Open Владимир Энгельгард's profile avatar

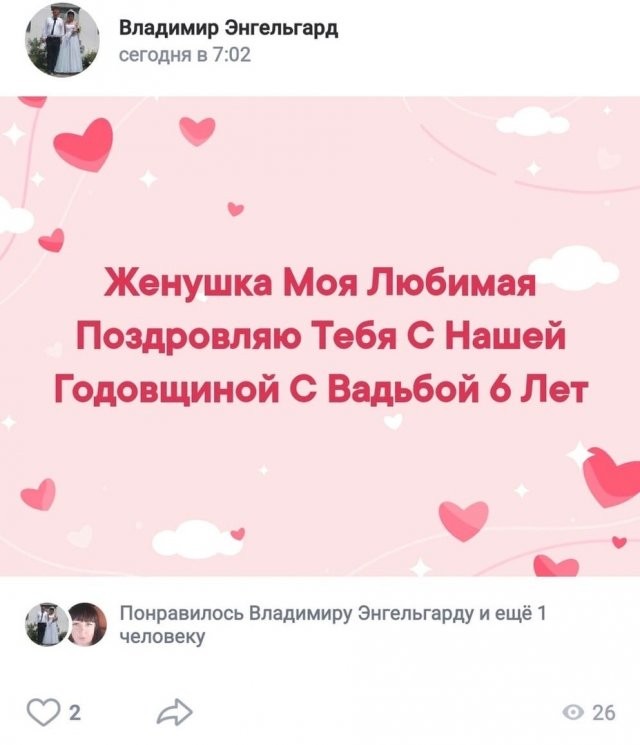[60, 40]
